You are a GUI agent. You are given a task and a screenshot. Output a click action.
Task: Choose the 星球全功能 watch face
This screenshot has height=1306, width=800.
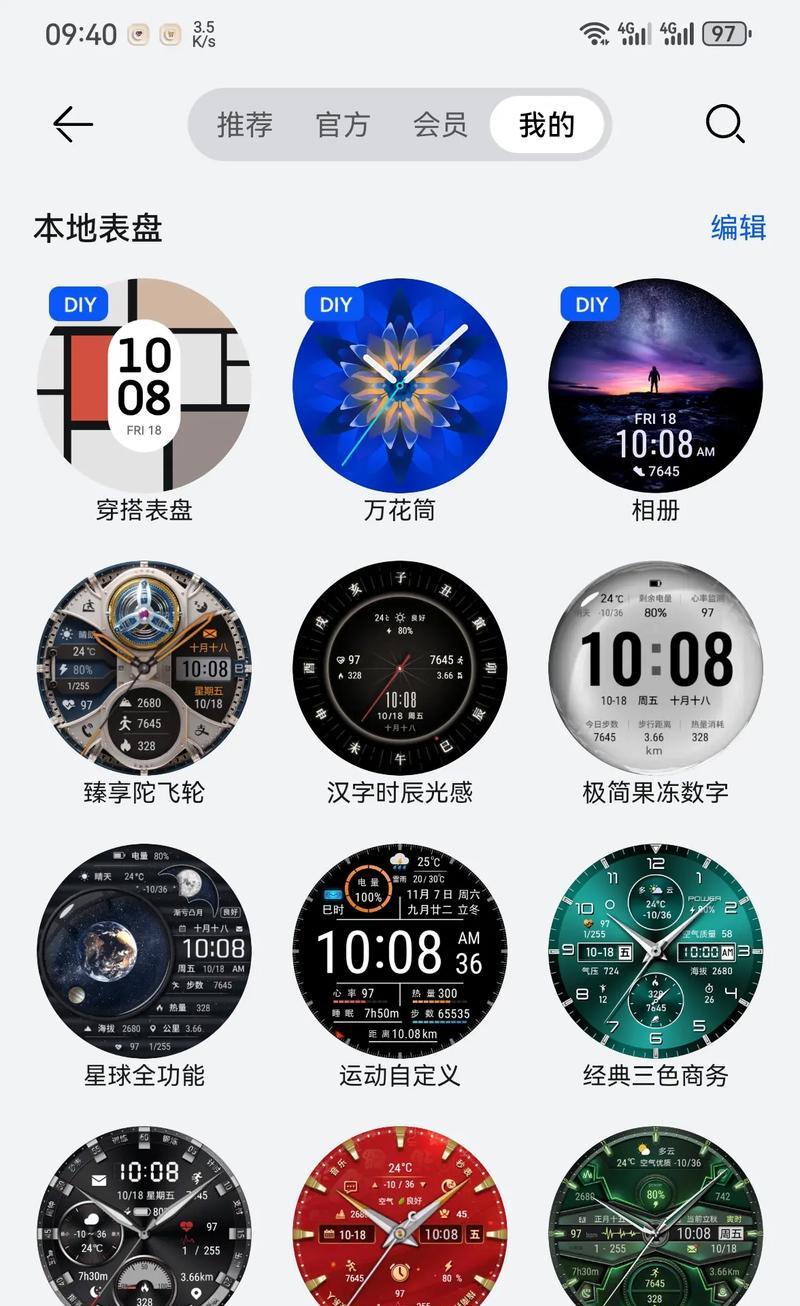pos(144,950)
